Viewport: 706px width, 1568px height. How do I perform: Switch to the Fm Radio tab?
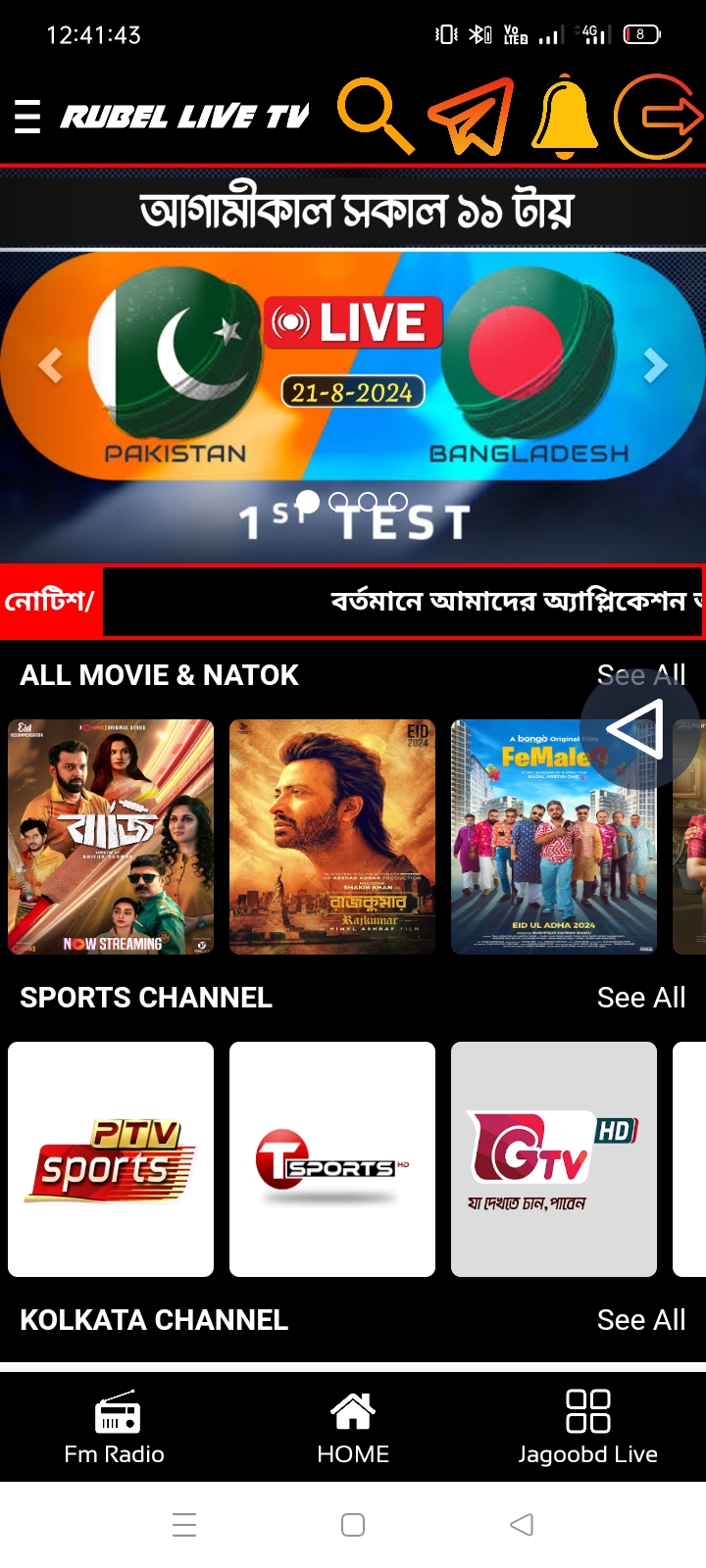coord(115,1427)
